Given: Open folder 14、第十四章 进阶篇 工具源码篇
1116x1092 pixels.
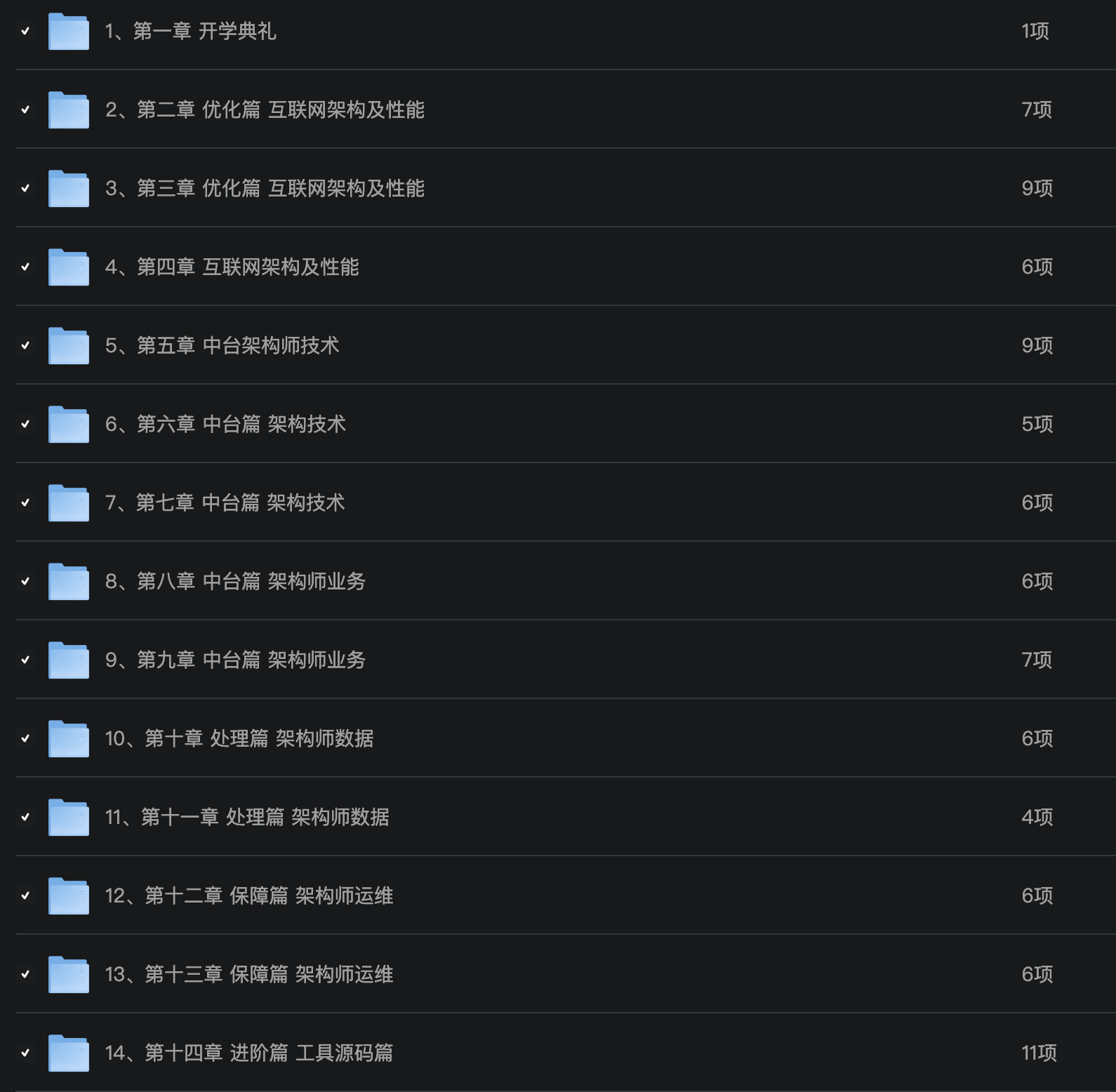Looking at the screenshot, I should [248, 1053].
